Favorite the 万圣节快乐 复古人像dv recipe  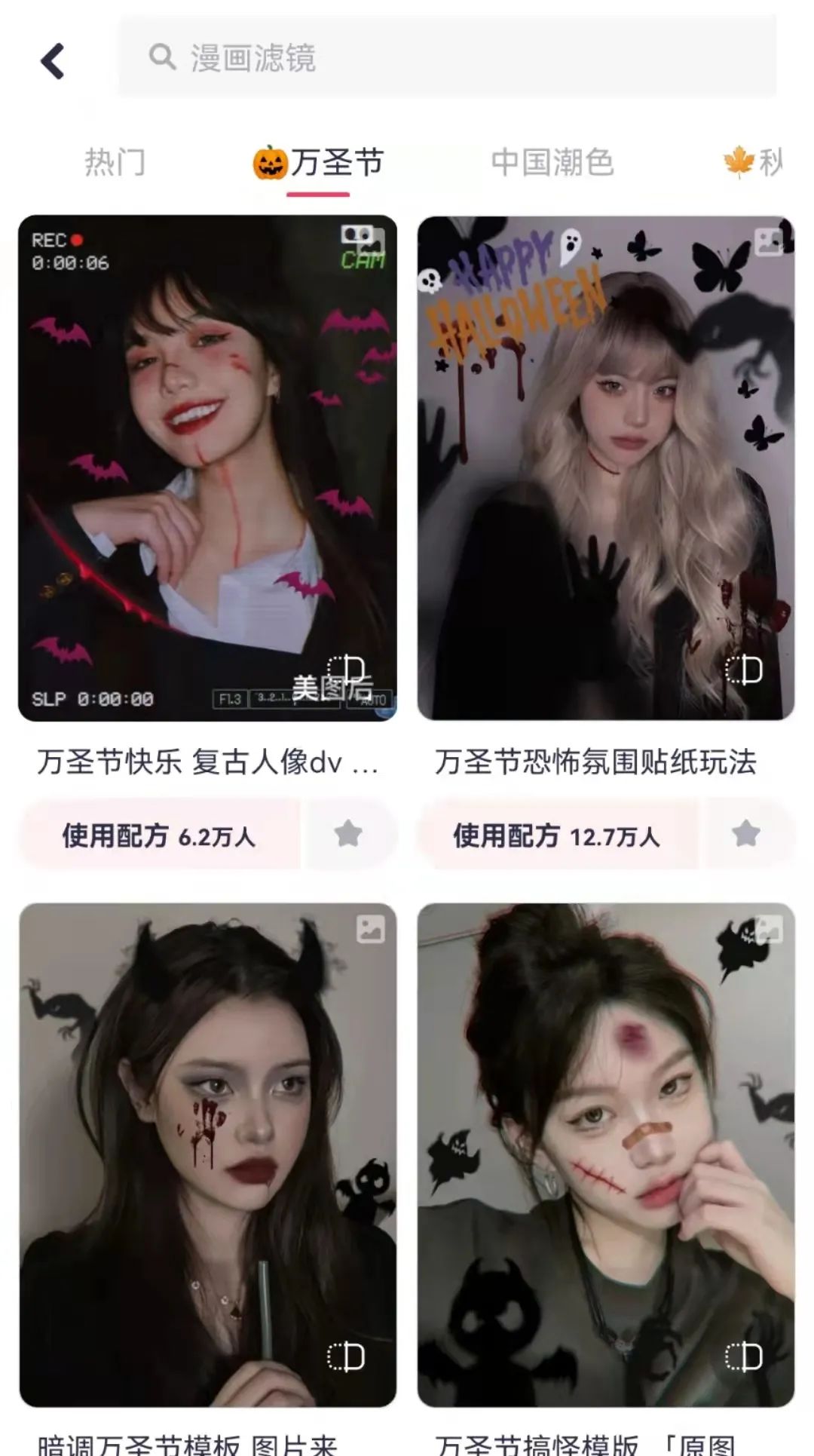(x=348, y=834)
